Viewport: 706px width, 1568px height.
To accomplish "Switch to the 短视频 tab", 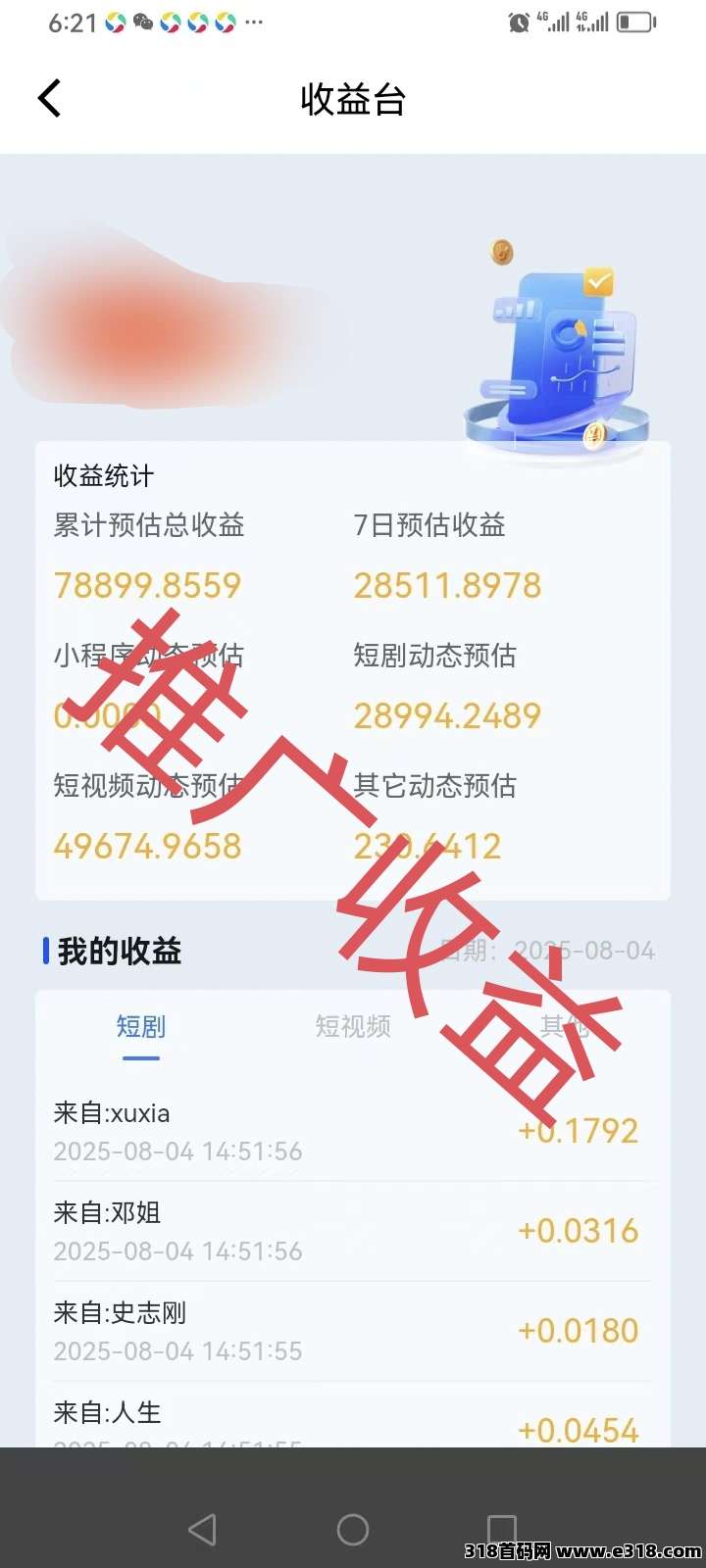I will pyautogui.click(x=353, y=1026).
